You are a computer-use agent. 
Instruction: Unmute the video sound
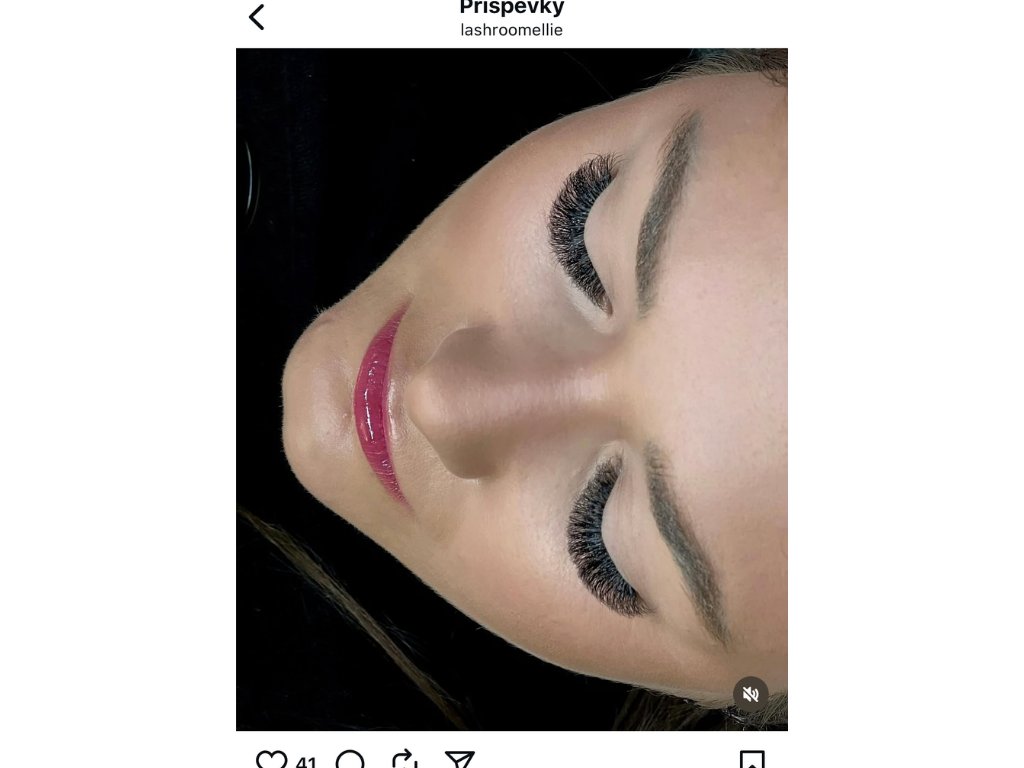[750, 694]
